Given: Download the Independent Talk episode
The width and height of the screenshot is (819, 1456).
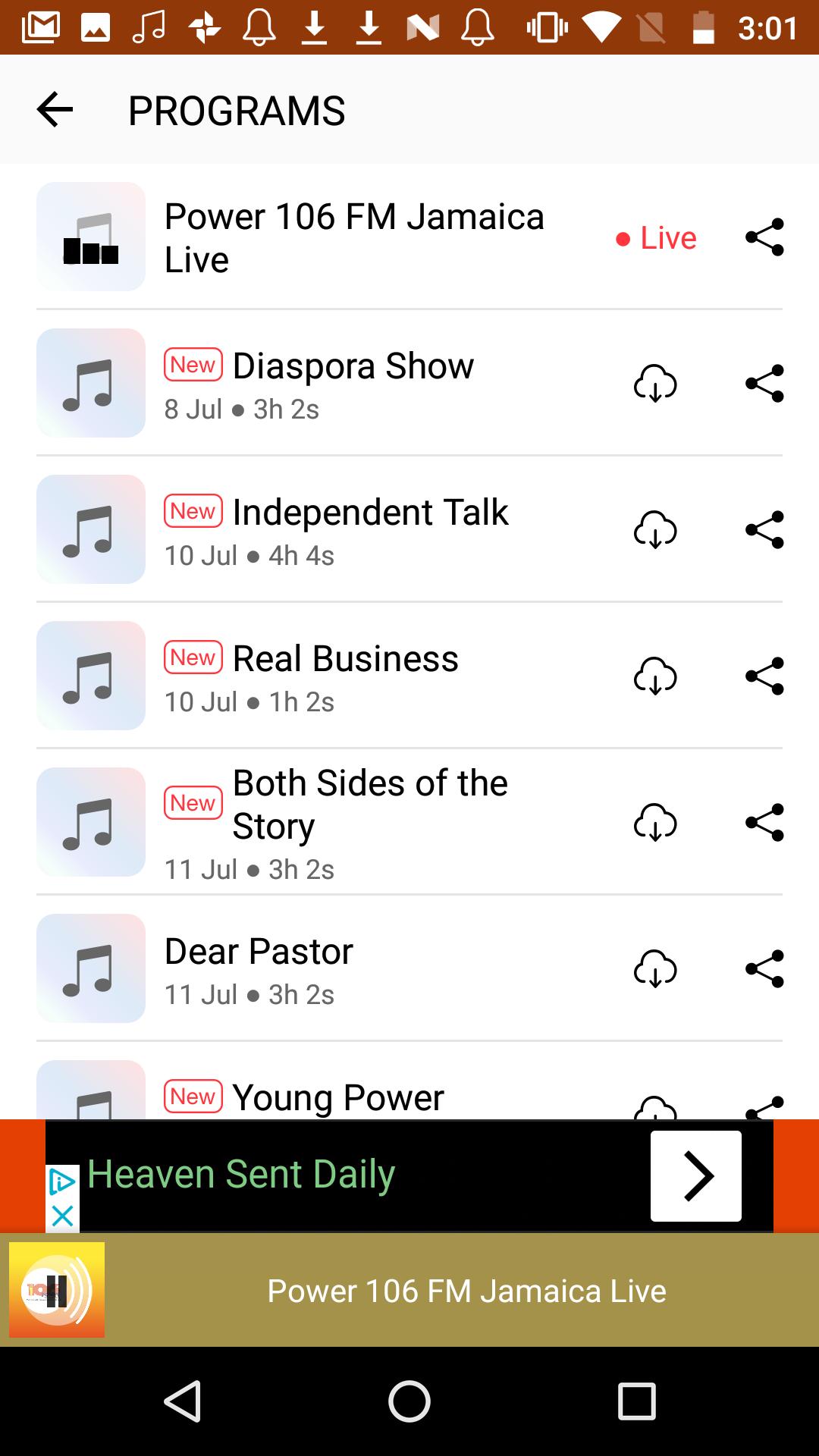Looking at the screenshot, I should (x=655, y=529).
